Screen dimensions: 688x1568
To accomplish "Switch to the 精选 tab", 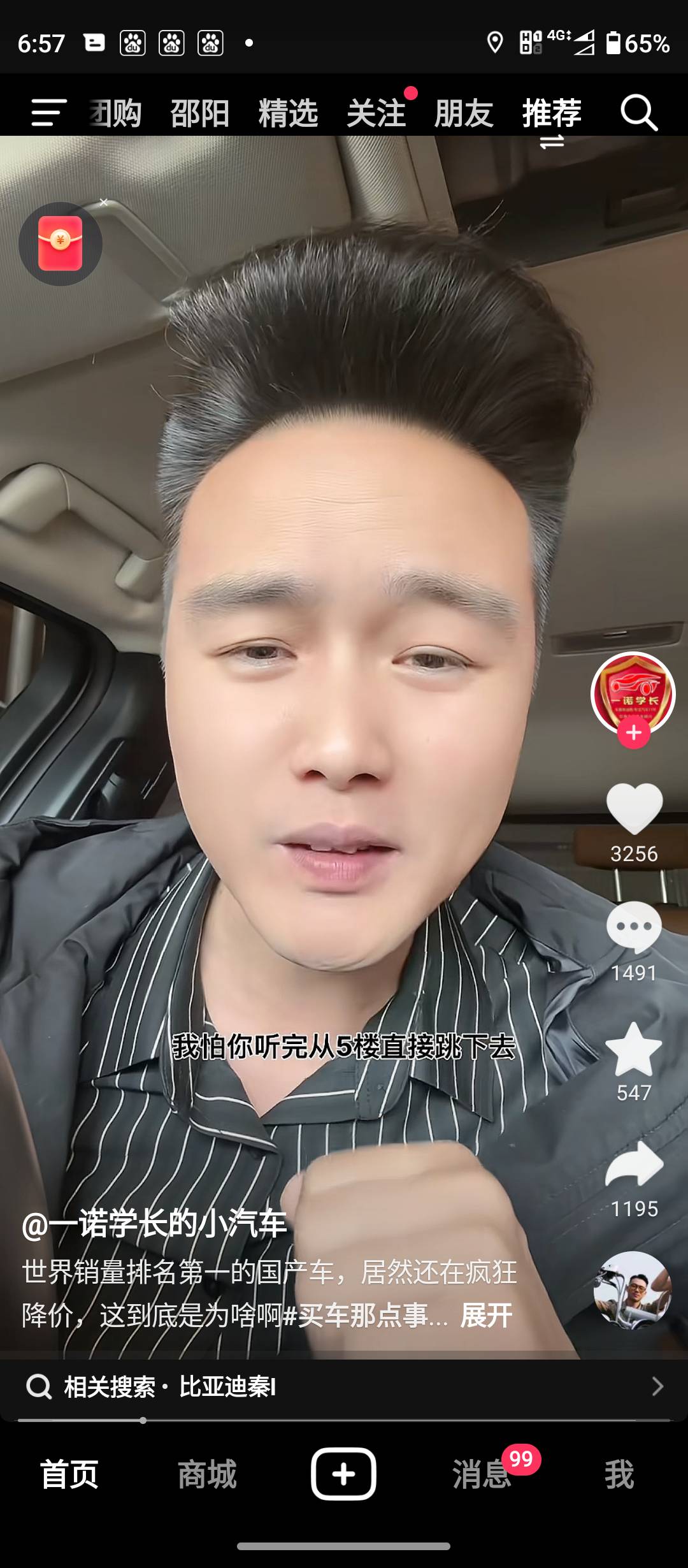I will (x=288, y=113).
